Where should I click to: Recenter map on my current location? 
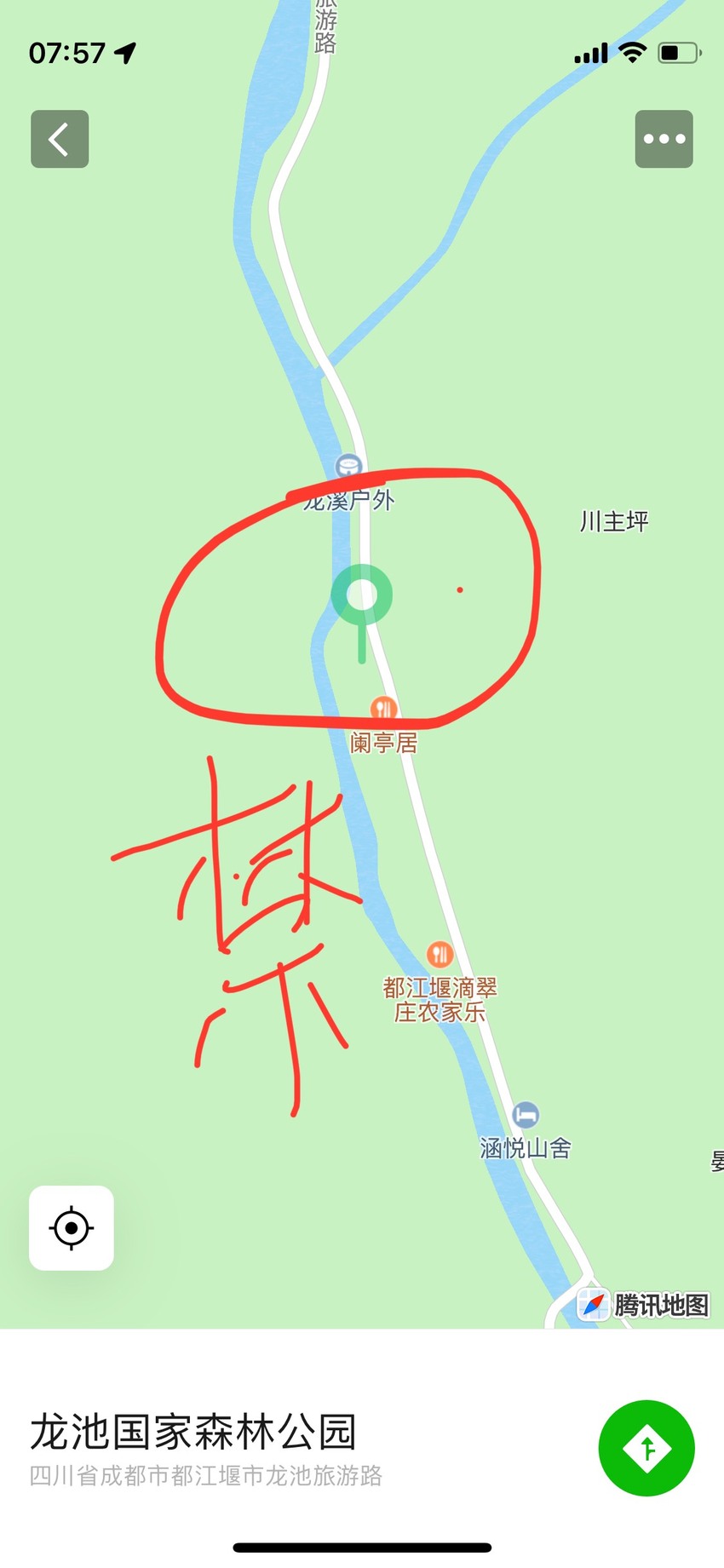[x=72, y=1227]
